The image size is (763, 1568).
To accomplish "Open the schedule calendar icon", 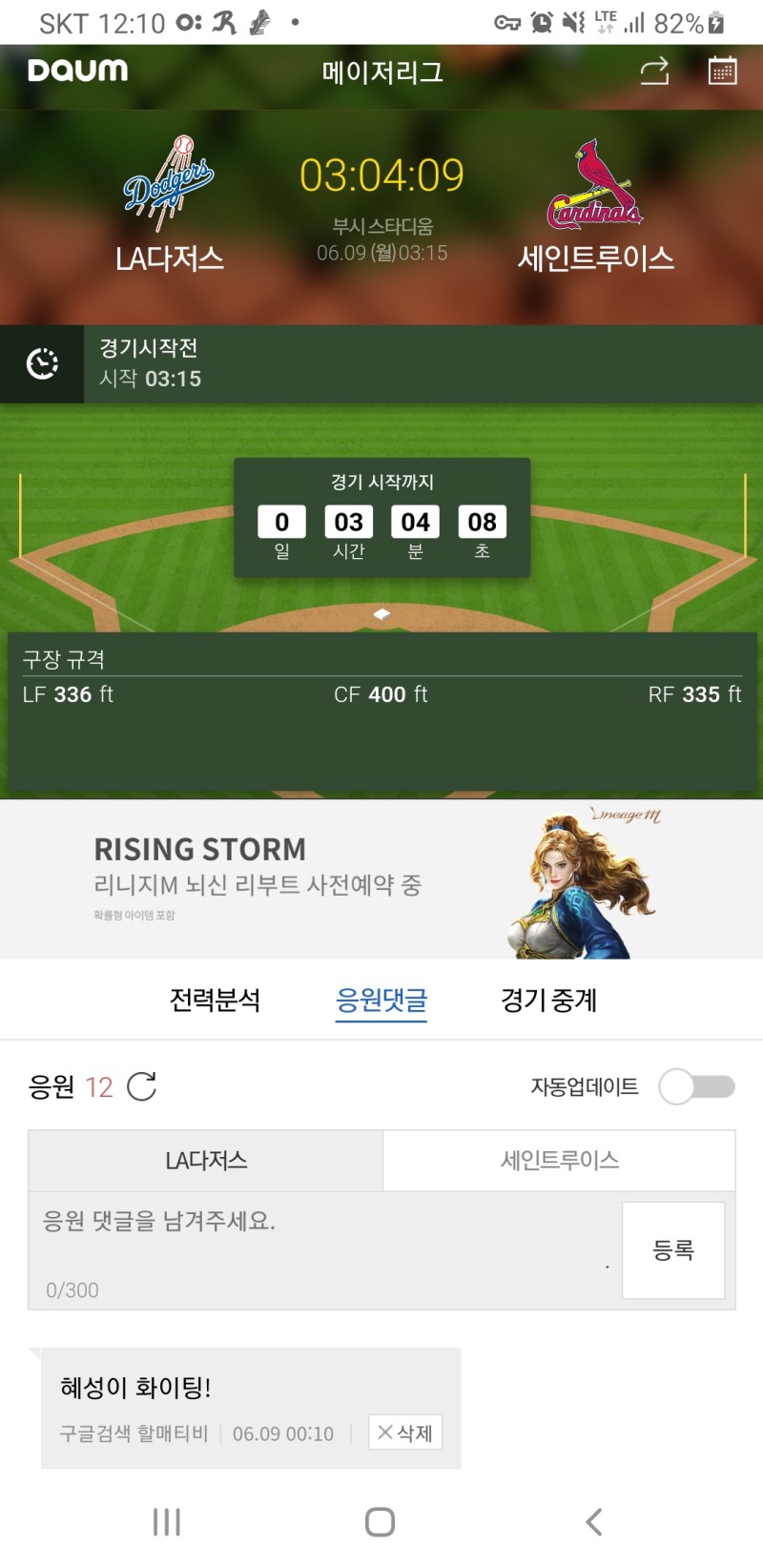I will tap(722, 71).
